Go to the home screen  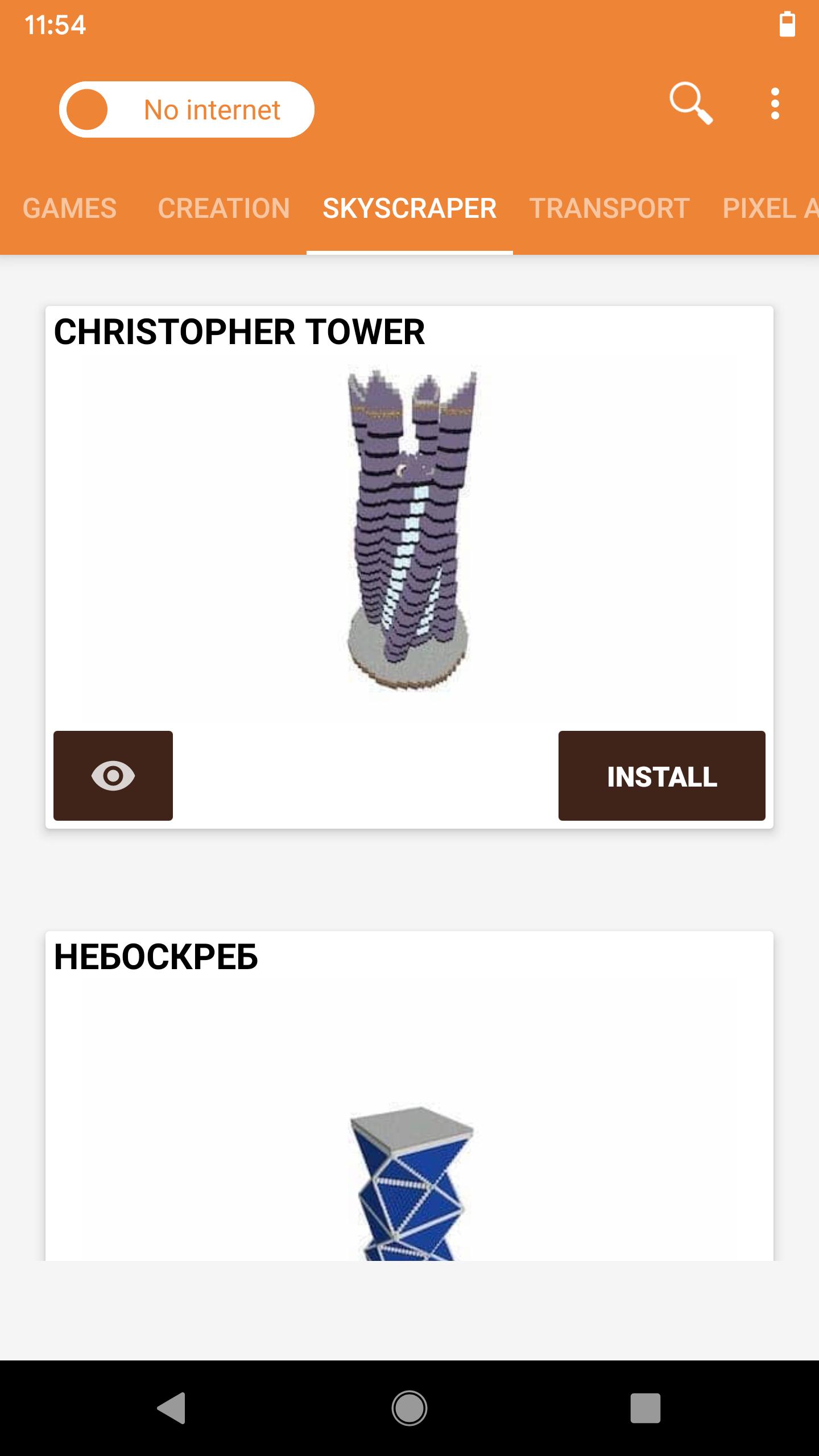pos(409,1408)
